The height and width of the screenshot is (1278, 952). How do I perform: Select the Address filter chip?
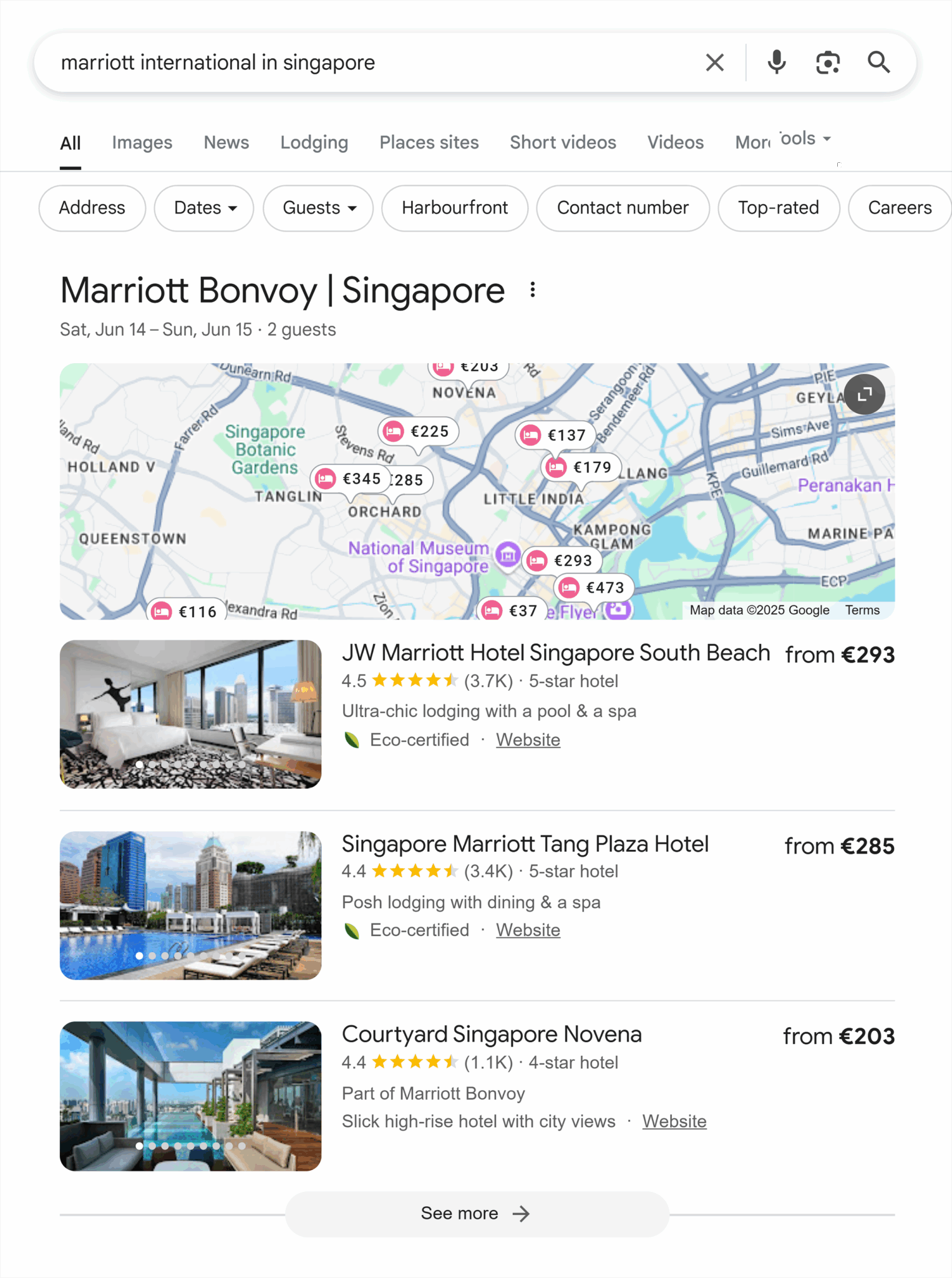pos(92,208)
